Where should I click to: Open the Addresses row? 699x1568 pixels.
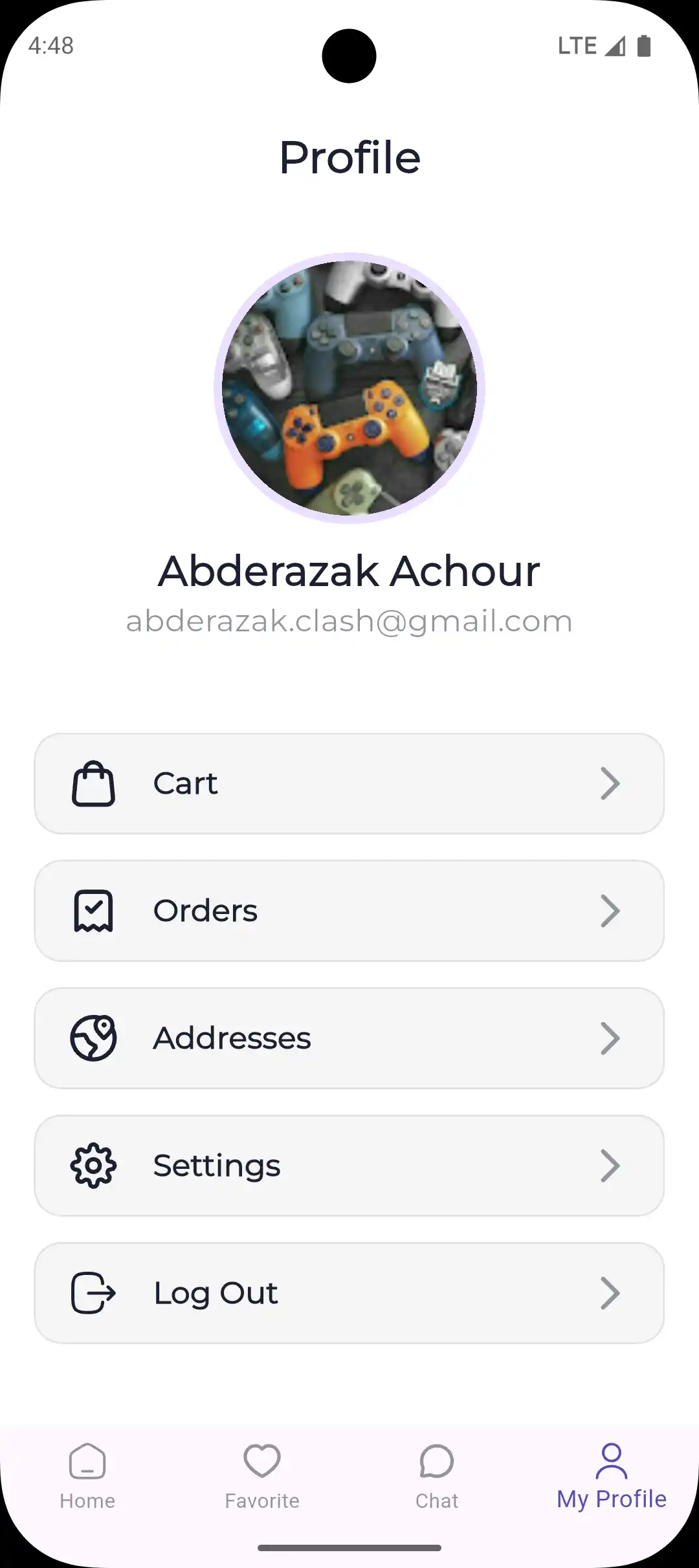click(x=349, y=1038)
